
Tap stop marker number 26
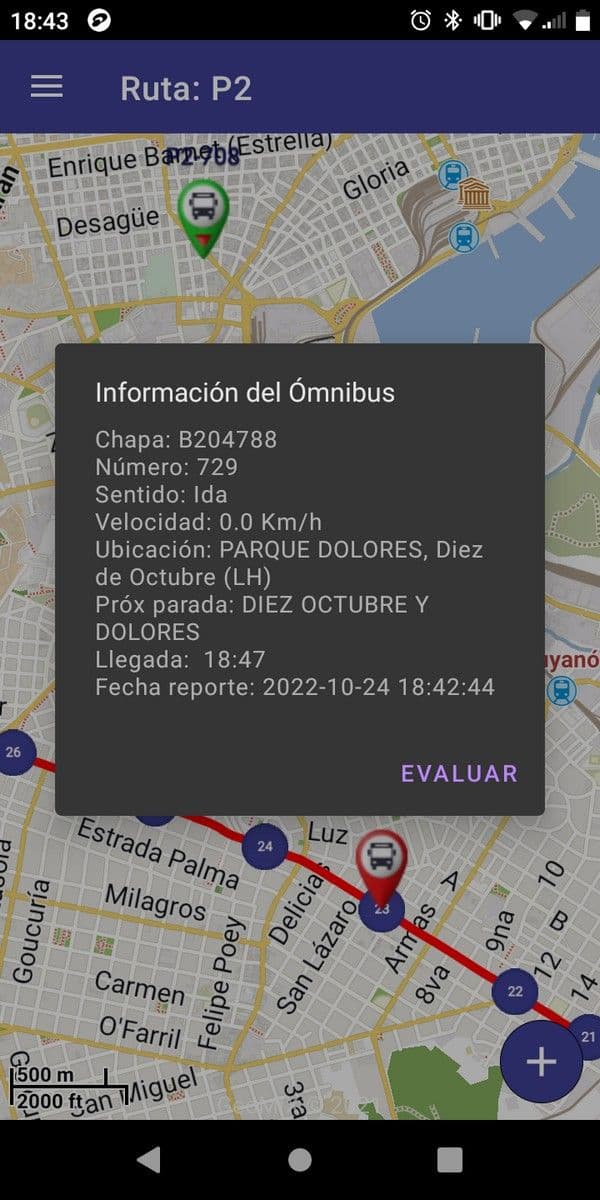(15, 752)
